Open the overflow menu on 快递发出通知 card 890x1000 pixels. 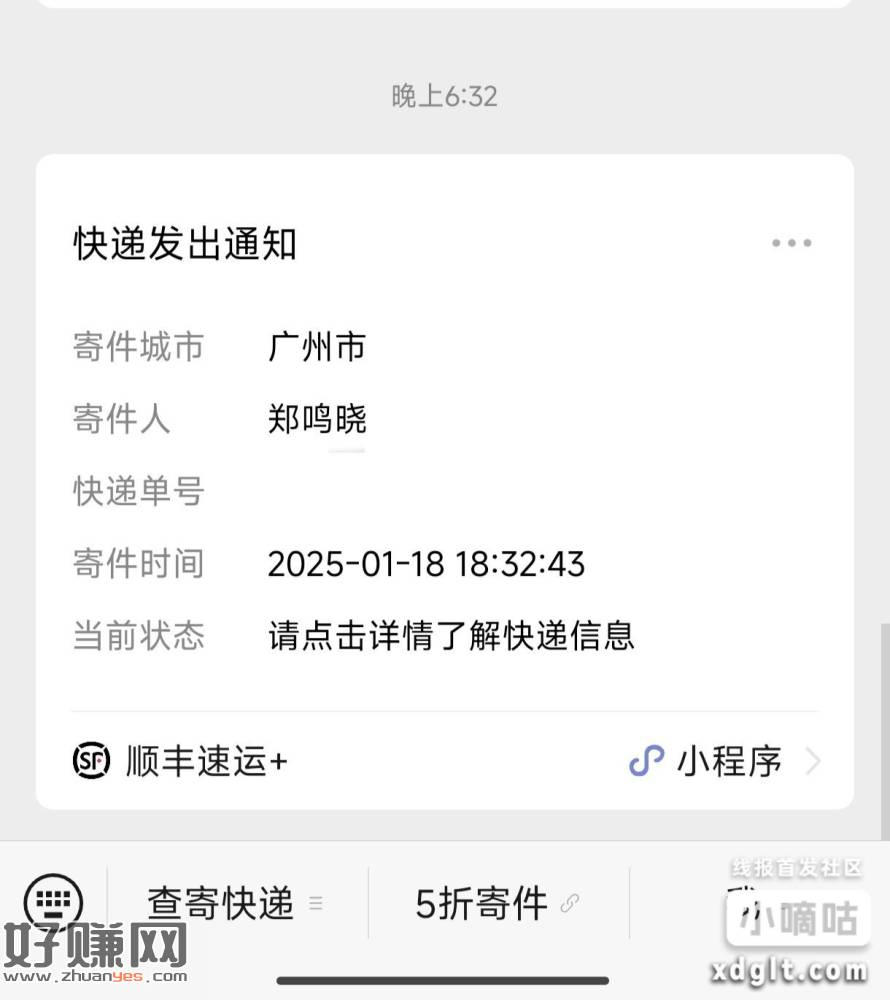[791, 243]
